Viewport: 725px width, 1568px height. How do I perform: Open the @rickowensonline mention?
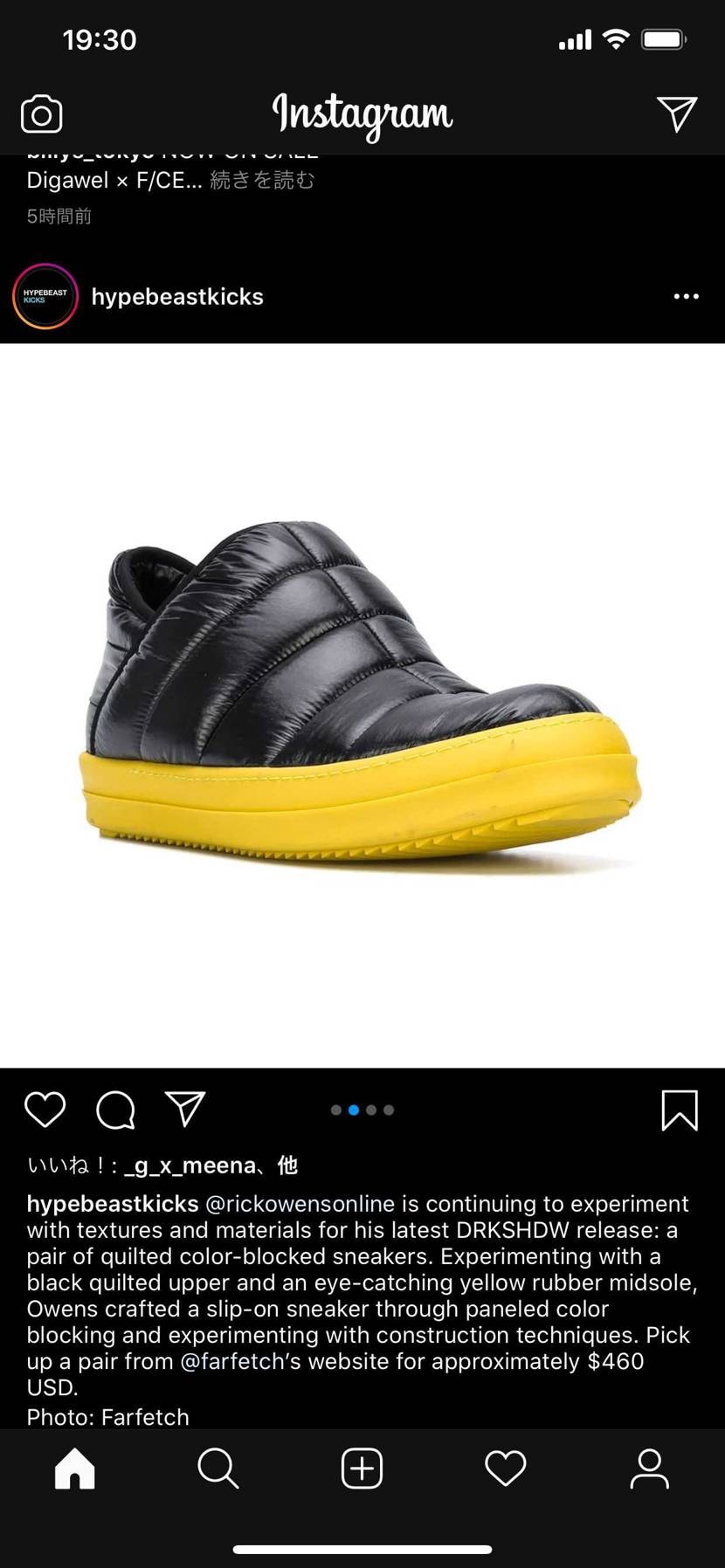(x=300, y=1204)
